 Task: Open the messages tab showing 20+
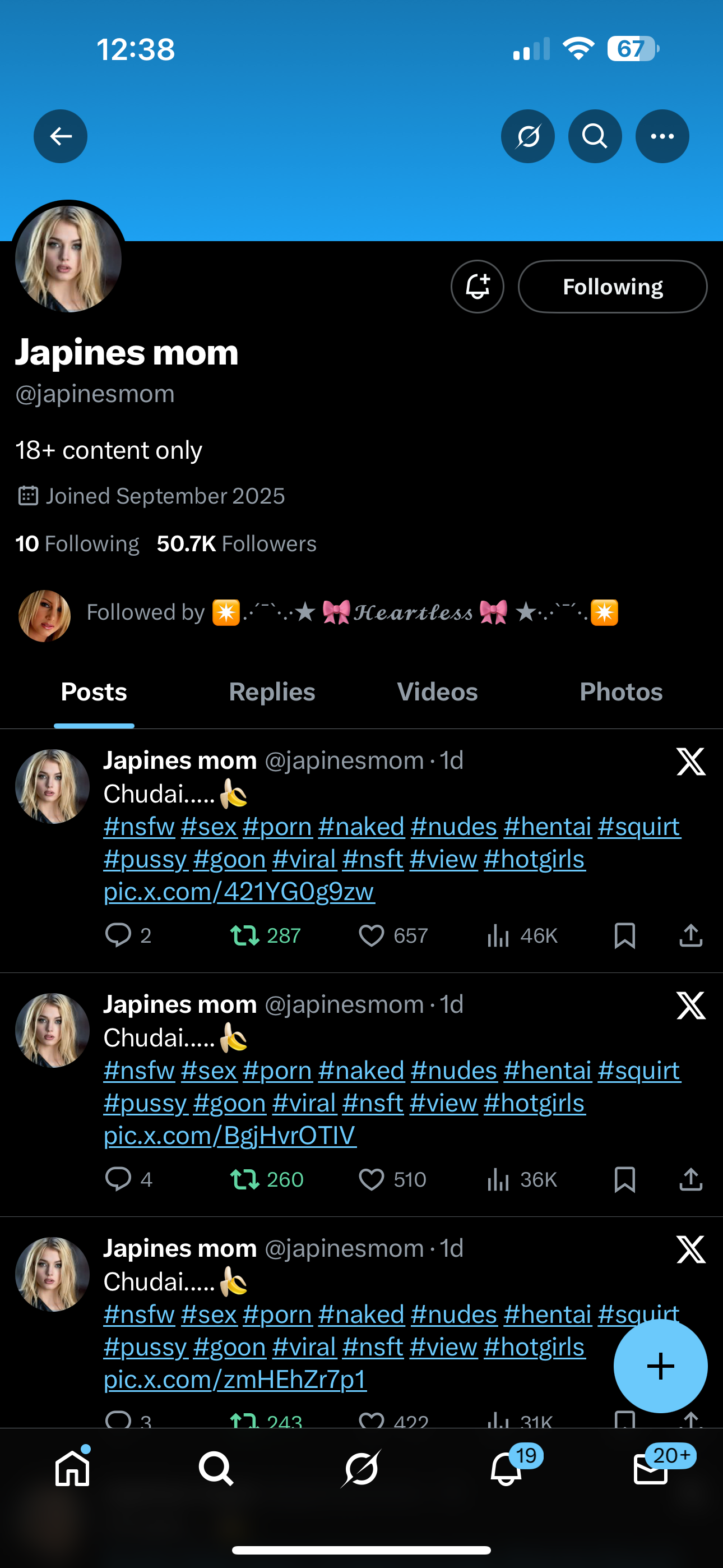pyautogui.click(x=651, y=1468)
